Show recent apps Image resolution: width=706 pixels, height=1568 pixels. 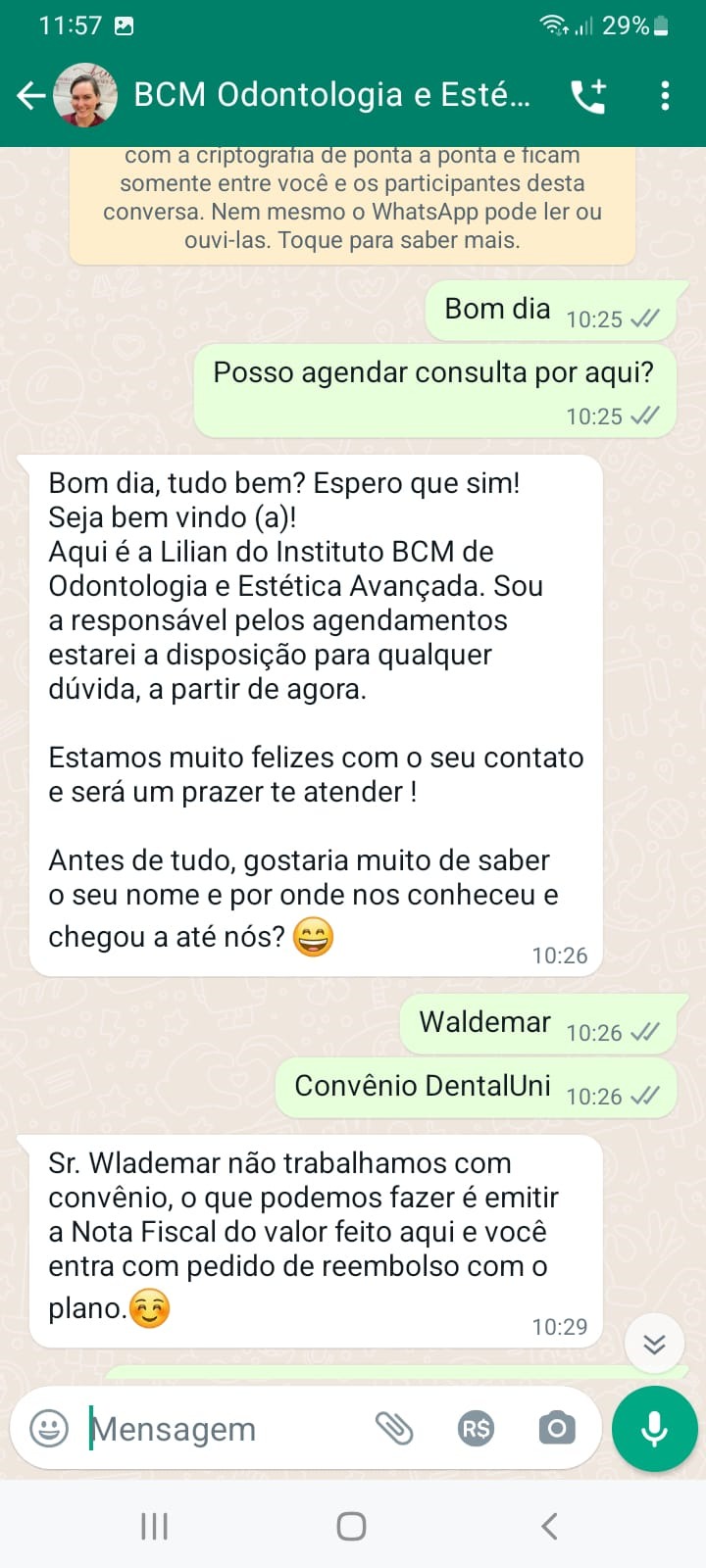click(154, 1526)
